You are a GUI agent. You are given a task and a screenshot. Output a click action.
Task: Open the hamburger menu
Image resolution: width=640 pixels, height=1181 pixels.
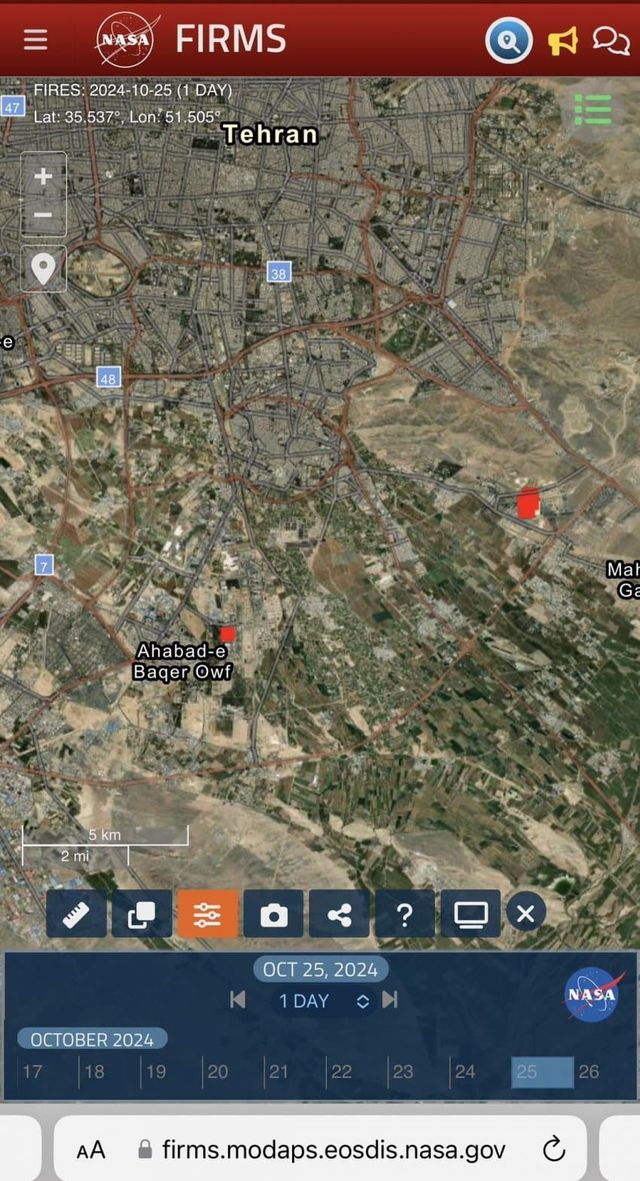tap(36, 39)
